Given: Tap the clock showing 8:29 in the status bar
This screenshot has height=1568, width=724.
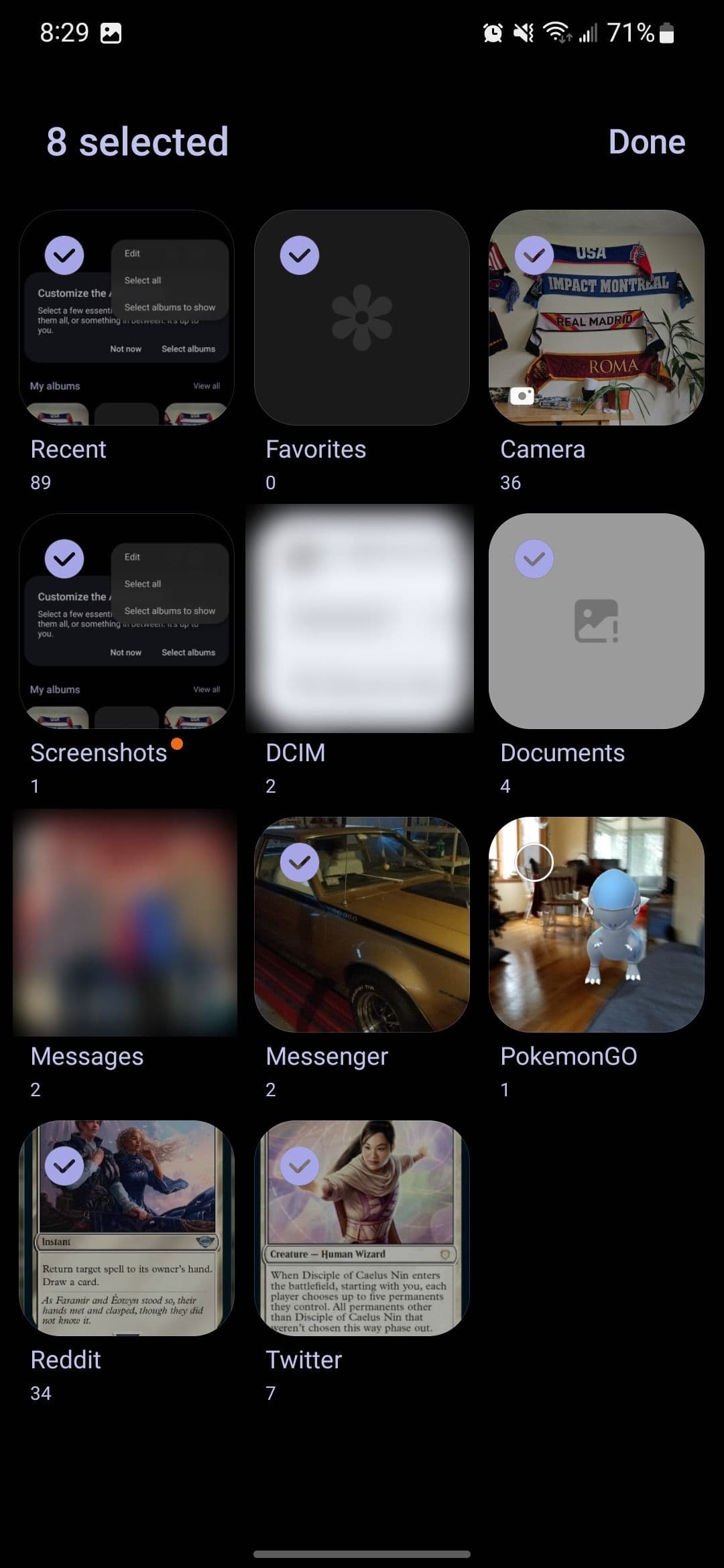Looking at the screenshot, I should pyautogui.click(x=65, y=31).
